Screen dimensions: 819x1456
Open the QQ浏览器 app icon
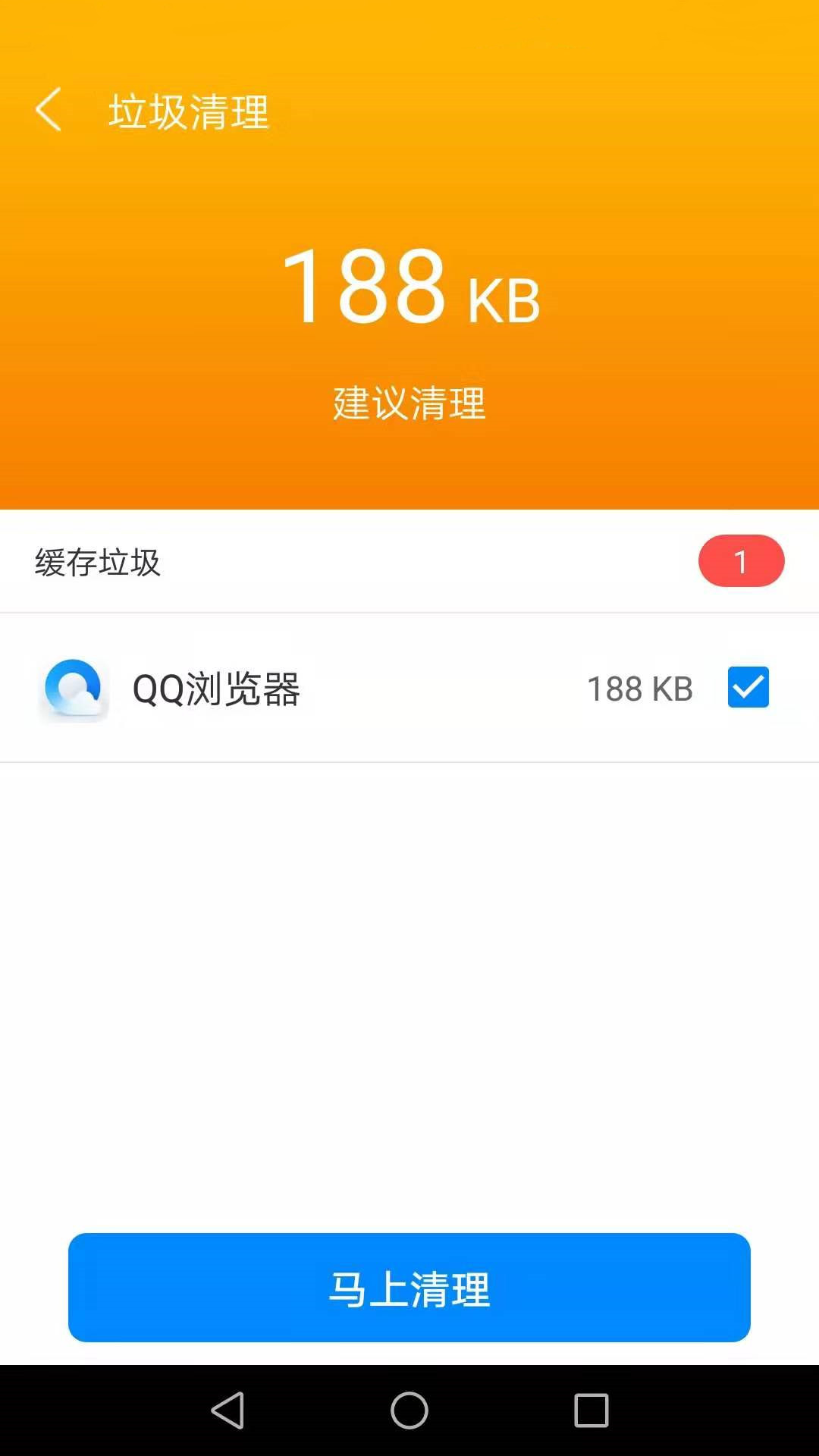click(x=74, y=686)
